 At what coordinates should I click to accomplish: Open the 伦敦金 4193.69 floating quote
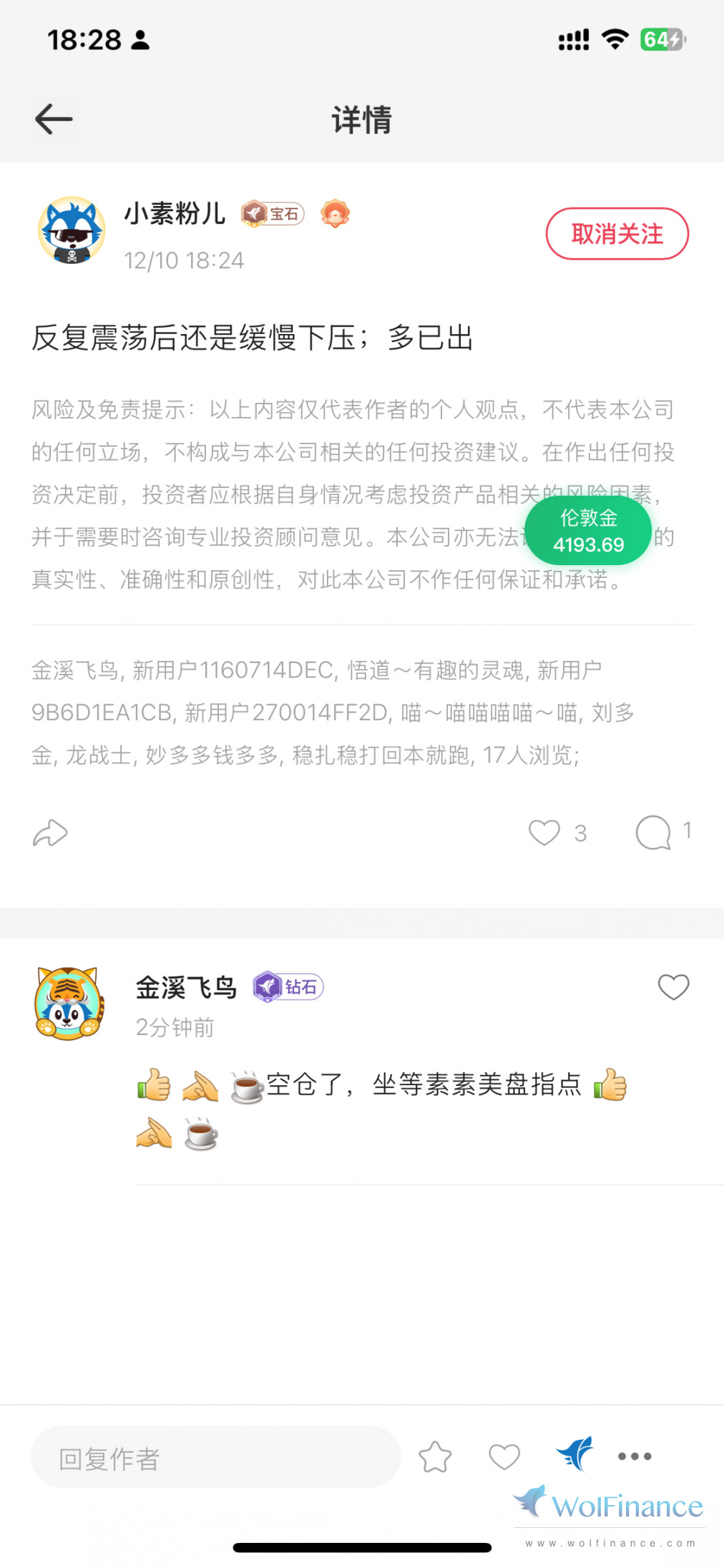(x=589, y=531)
